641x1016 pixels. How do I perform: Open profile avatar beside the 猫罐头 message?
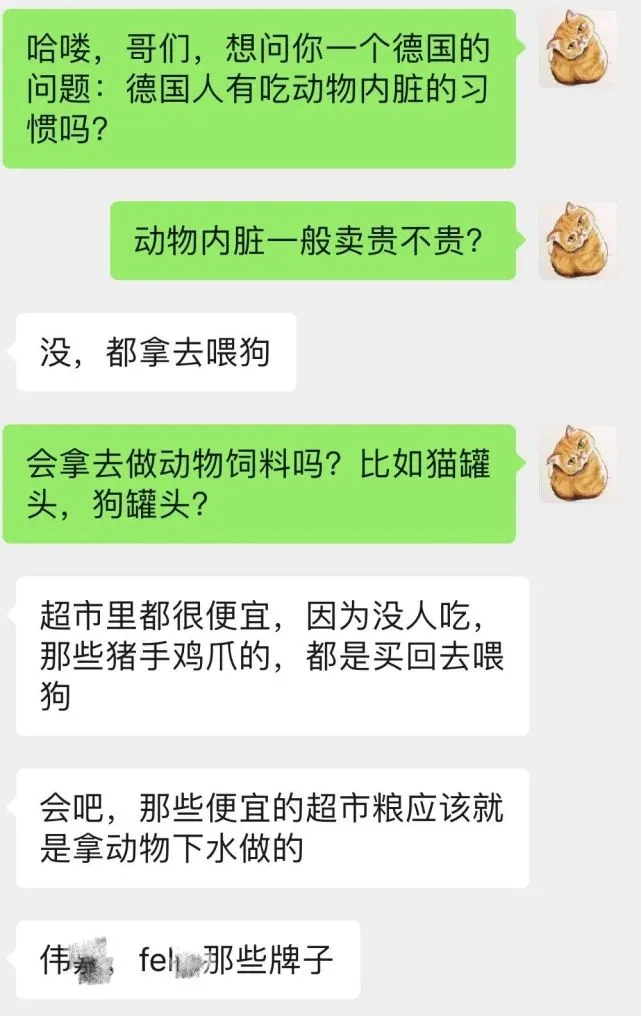(x=578, y=463)
